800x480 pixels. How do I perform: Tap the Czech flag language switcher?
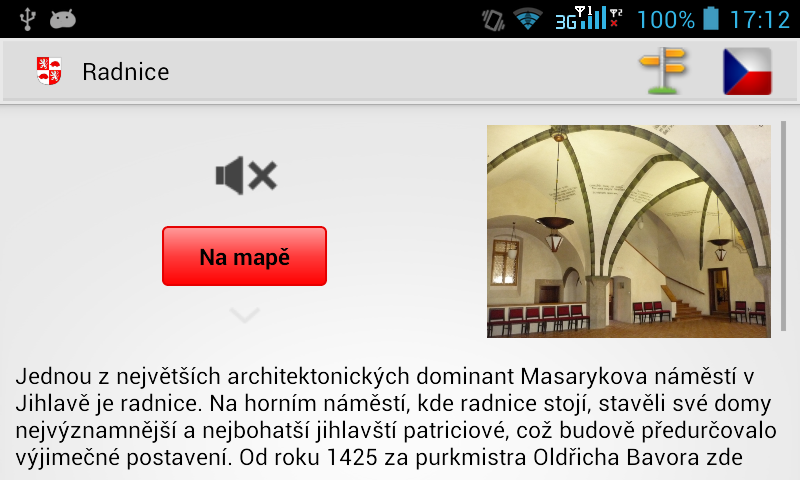[x=747, y=71]
